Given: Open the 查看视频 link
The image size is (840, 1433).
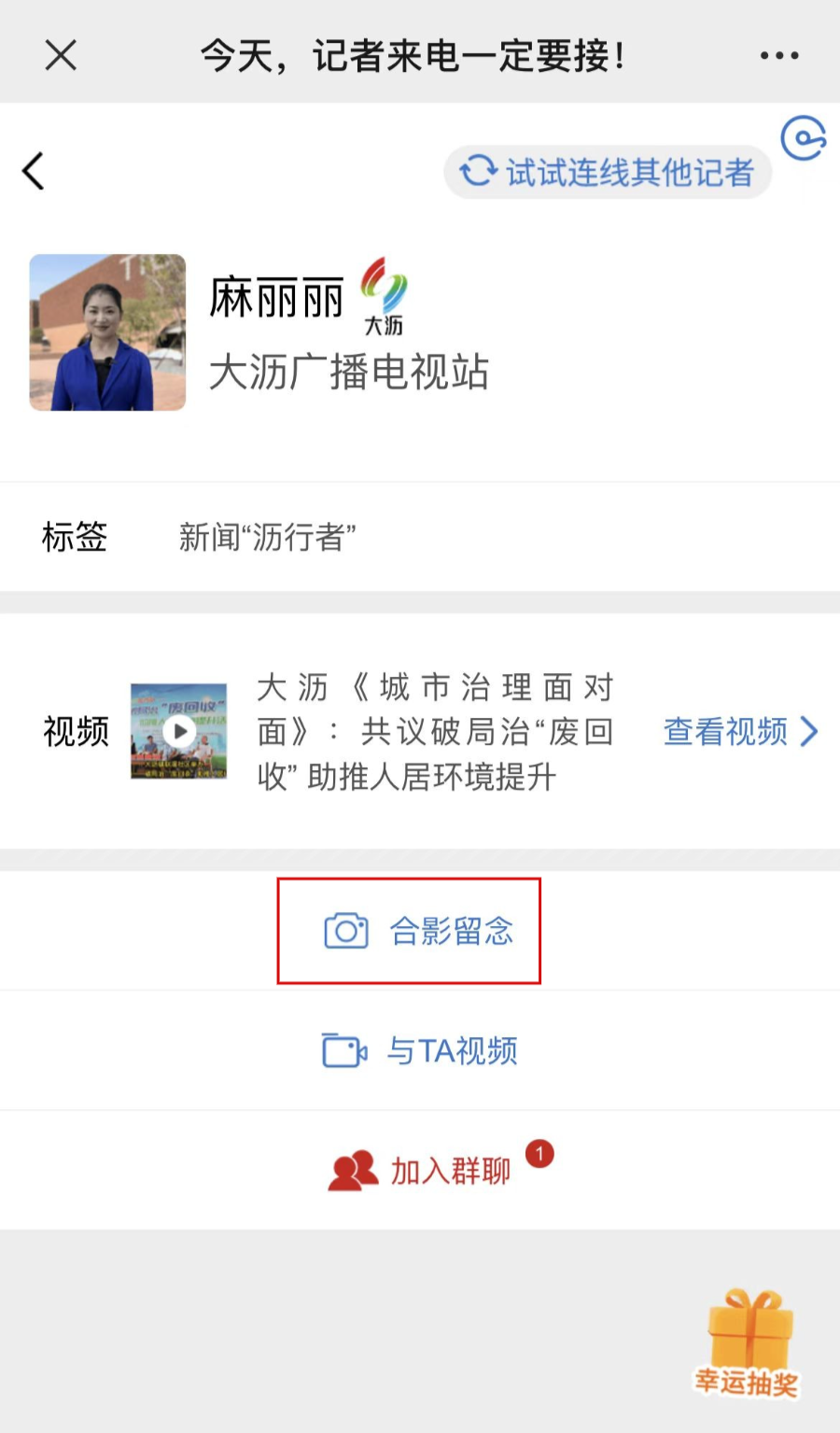Looking at the screenshot, I should click(740, 731).
